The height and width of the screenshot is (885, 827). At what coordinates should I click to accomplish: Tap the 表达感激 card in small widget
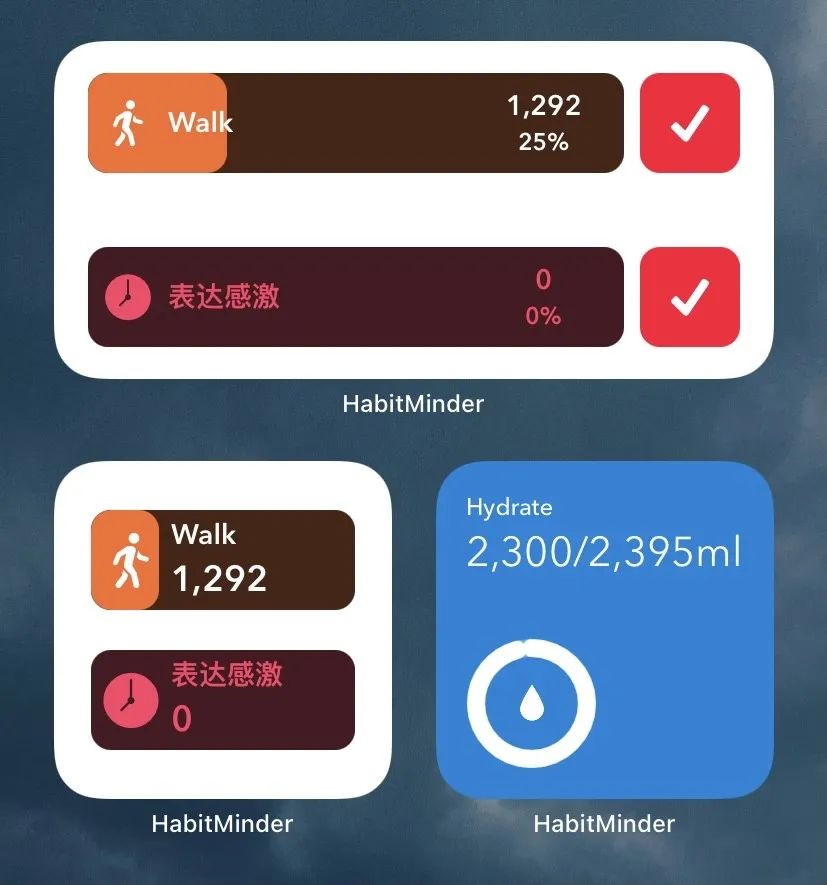223,700
